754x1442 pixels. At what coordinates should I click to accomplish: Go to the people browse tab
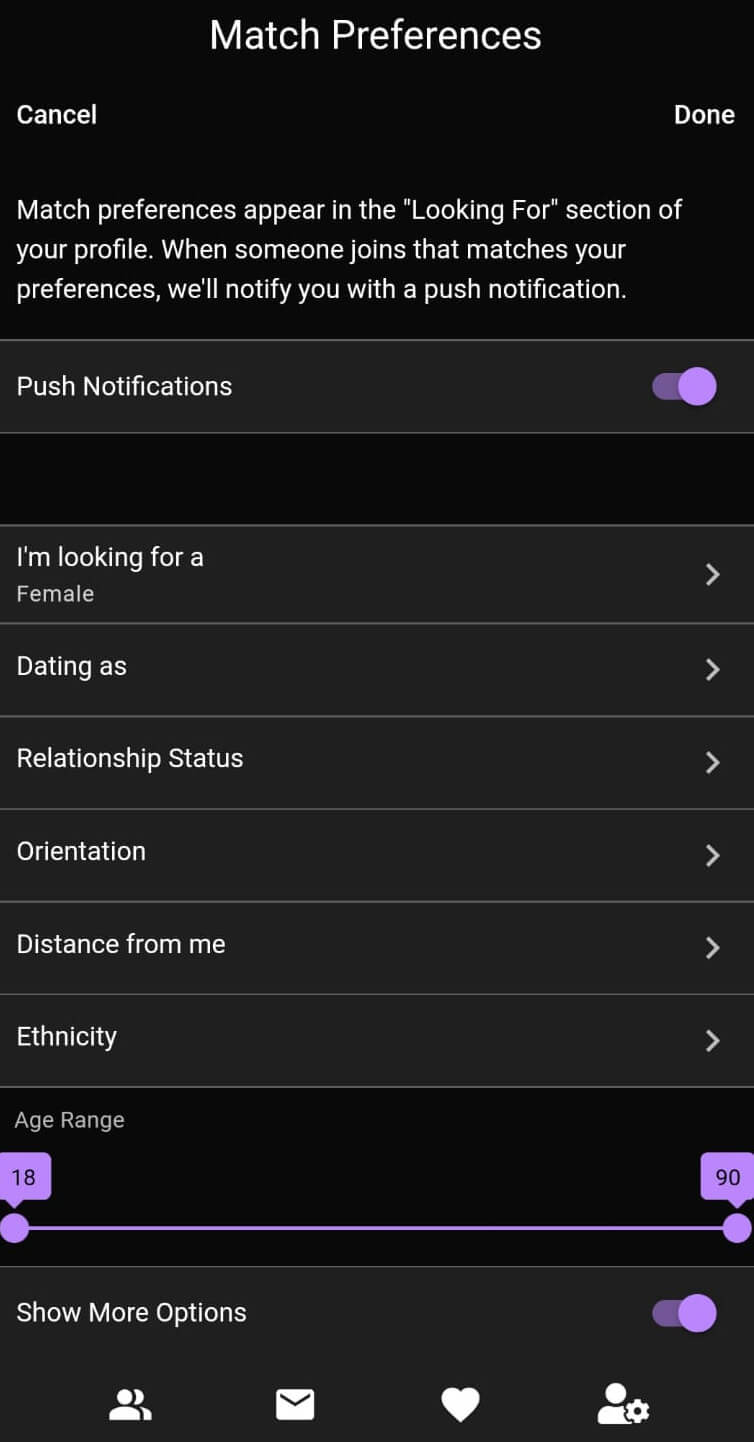pos(130,1405)
